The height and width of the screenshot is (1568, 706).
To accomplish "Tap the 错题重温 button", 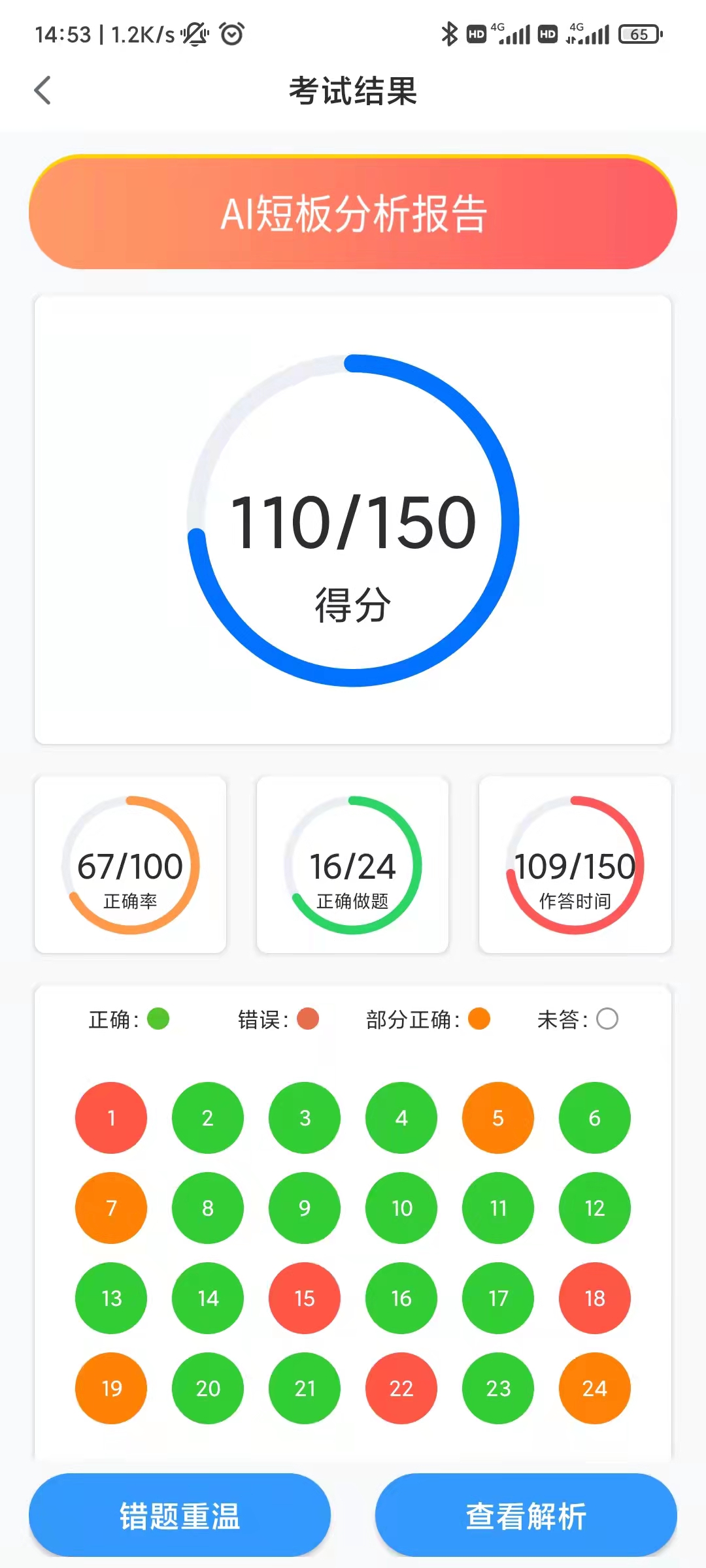I will pos(179,1514).
